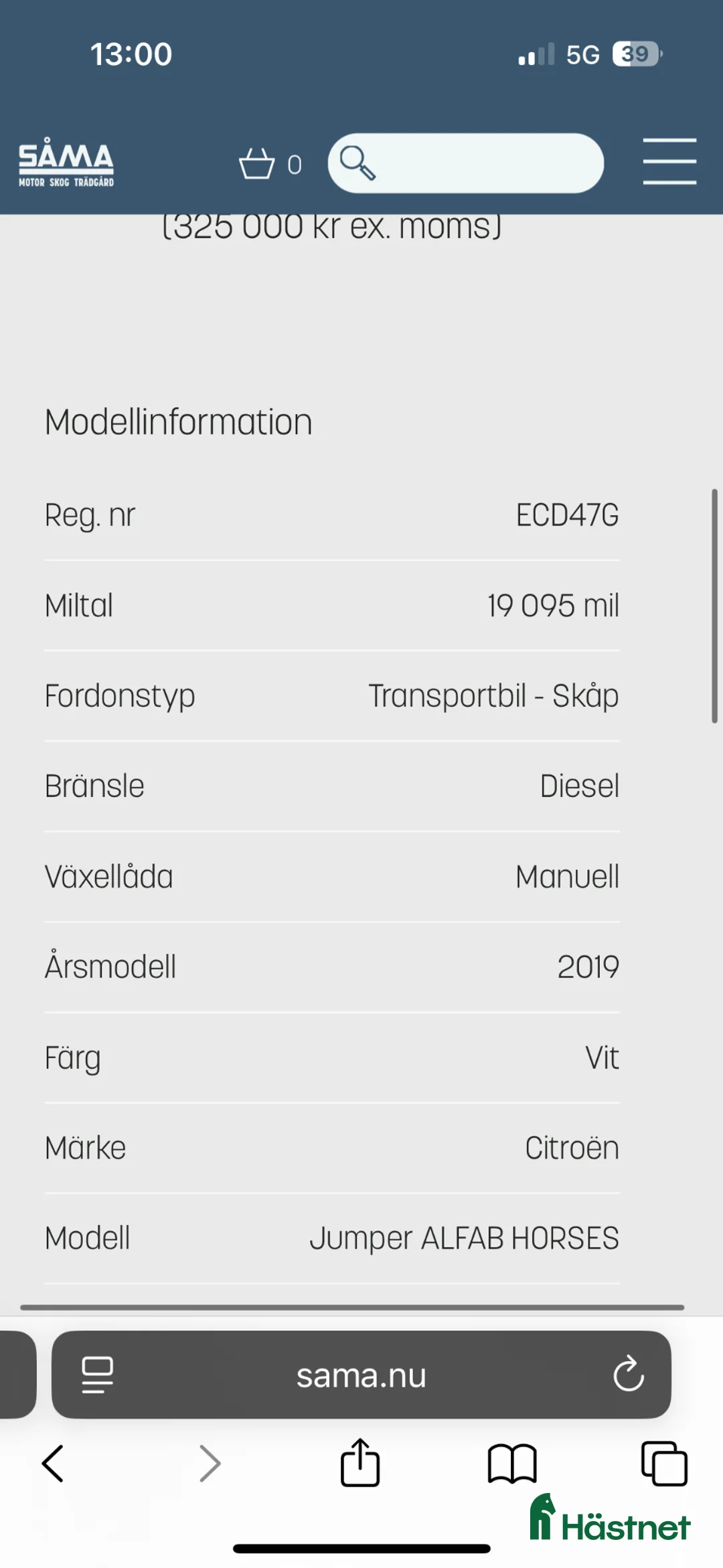Image resolution: width=723 pixels, height=1568 pixels.
Task: Tap the sama.nu address bar
Action: click(x=361, y=1377)
